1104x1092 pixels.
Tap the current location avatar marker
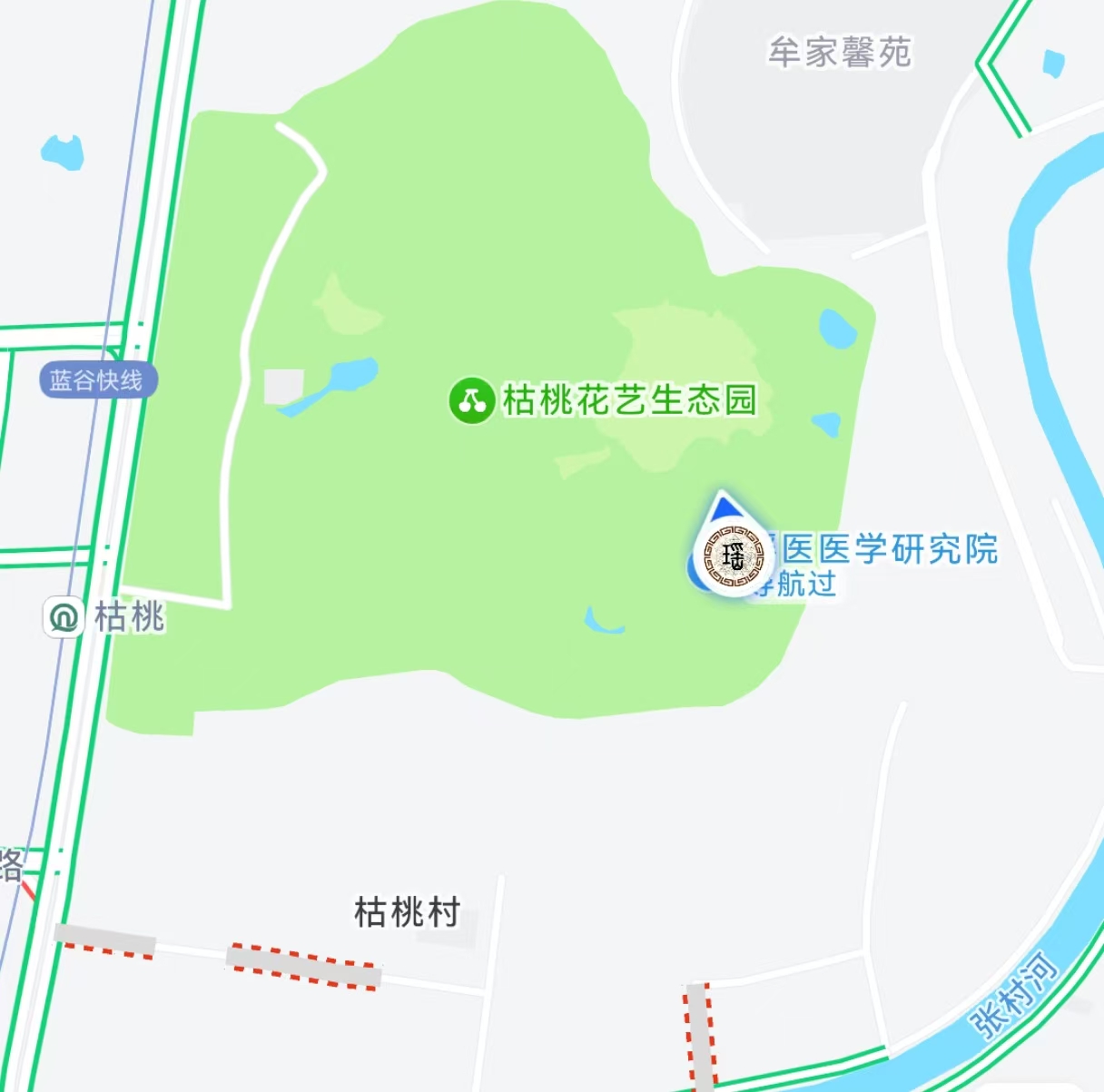(x=733, y=555)
